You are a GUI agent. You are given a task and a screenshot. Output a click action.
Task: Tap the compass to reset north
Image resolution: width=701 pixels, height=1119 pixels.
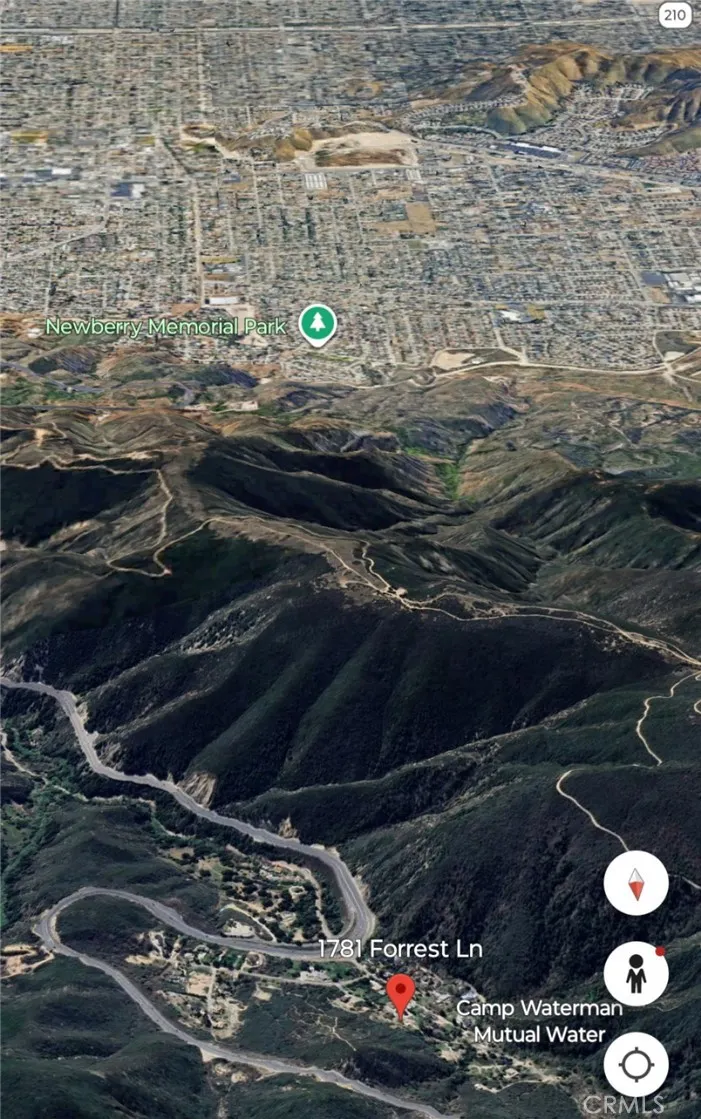click(x=636, y=883)
